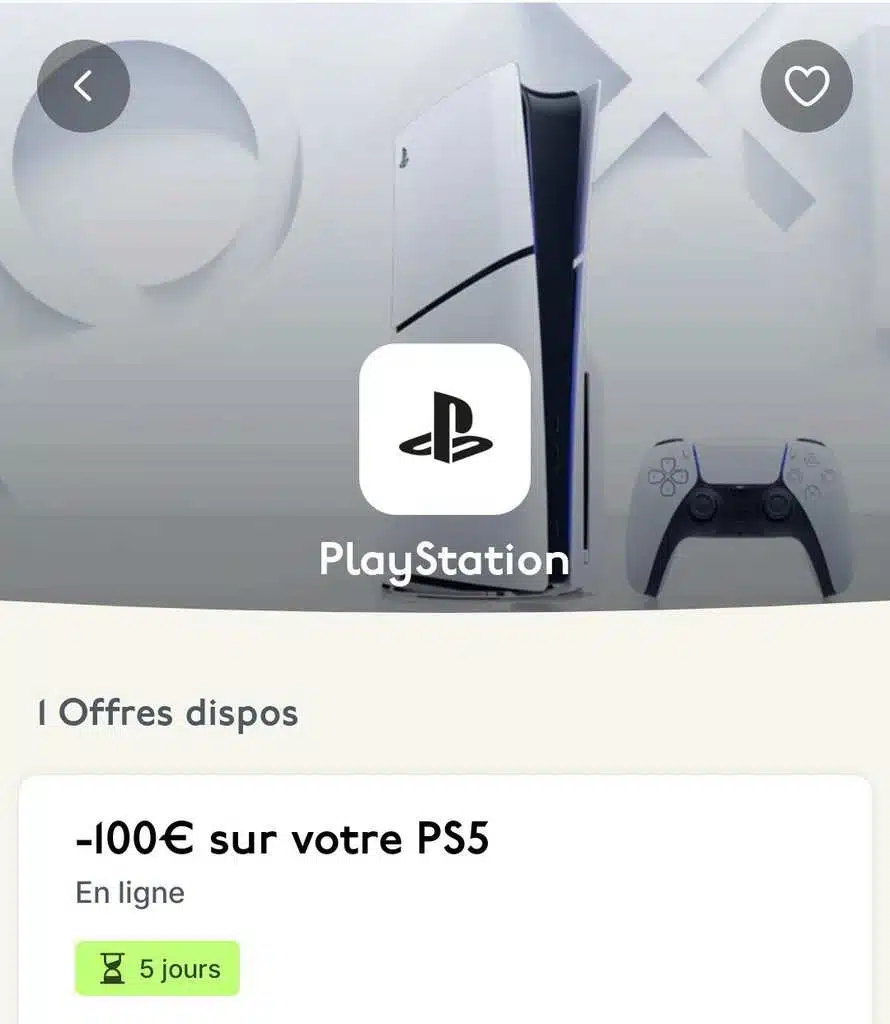Add PlayStation to favorites with the heart

pos(806,87)
